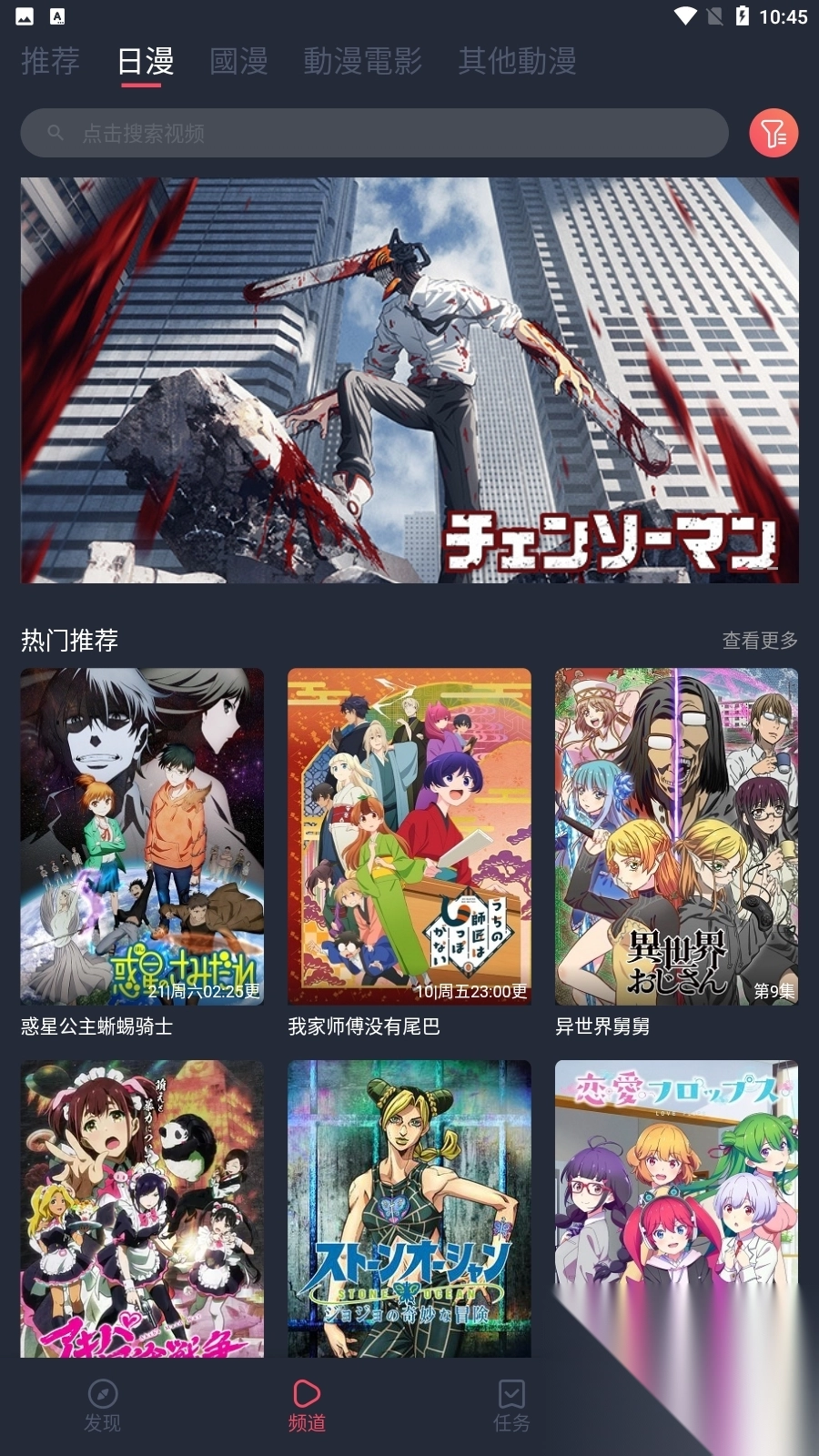The height and width of the screenshot is (1456, 819).
Task: Go to the 任务 bottom tab
Action: 511,1406
